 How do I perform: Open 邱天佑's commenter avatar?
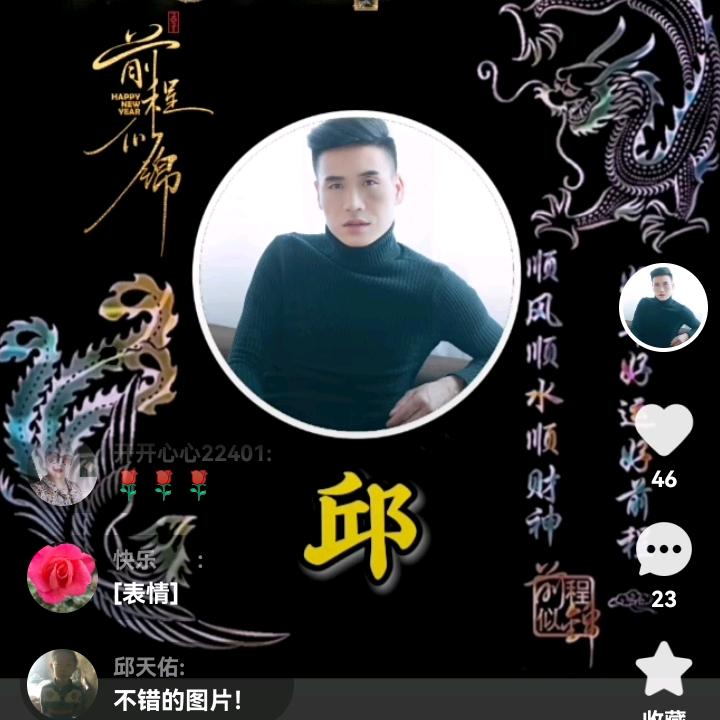coord(62,683)
